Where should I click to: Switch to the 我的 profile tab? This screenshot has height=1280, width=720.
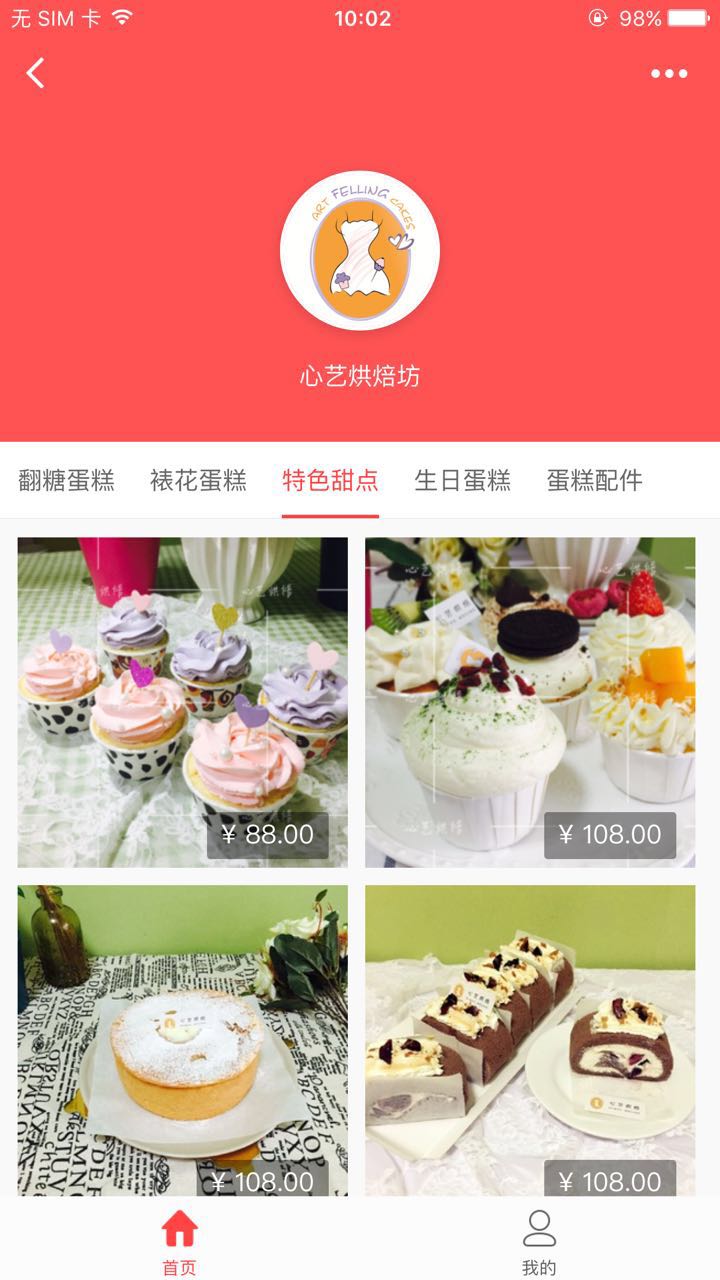click(539, 1241)
